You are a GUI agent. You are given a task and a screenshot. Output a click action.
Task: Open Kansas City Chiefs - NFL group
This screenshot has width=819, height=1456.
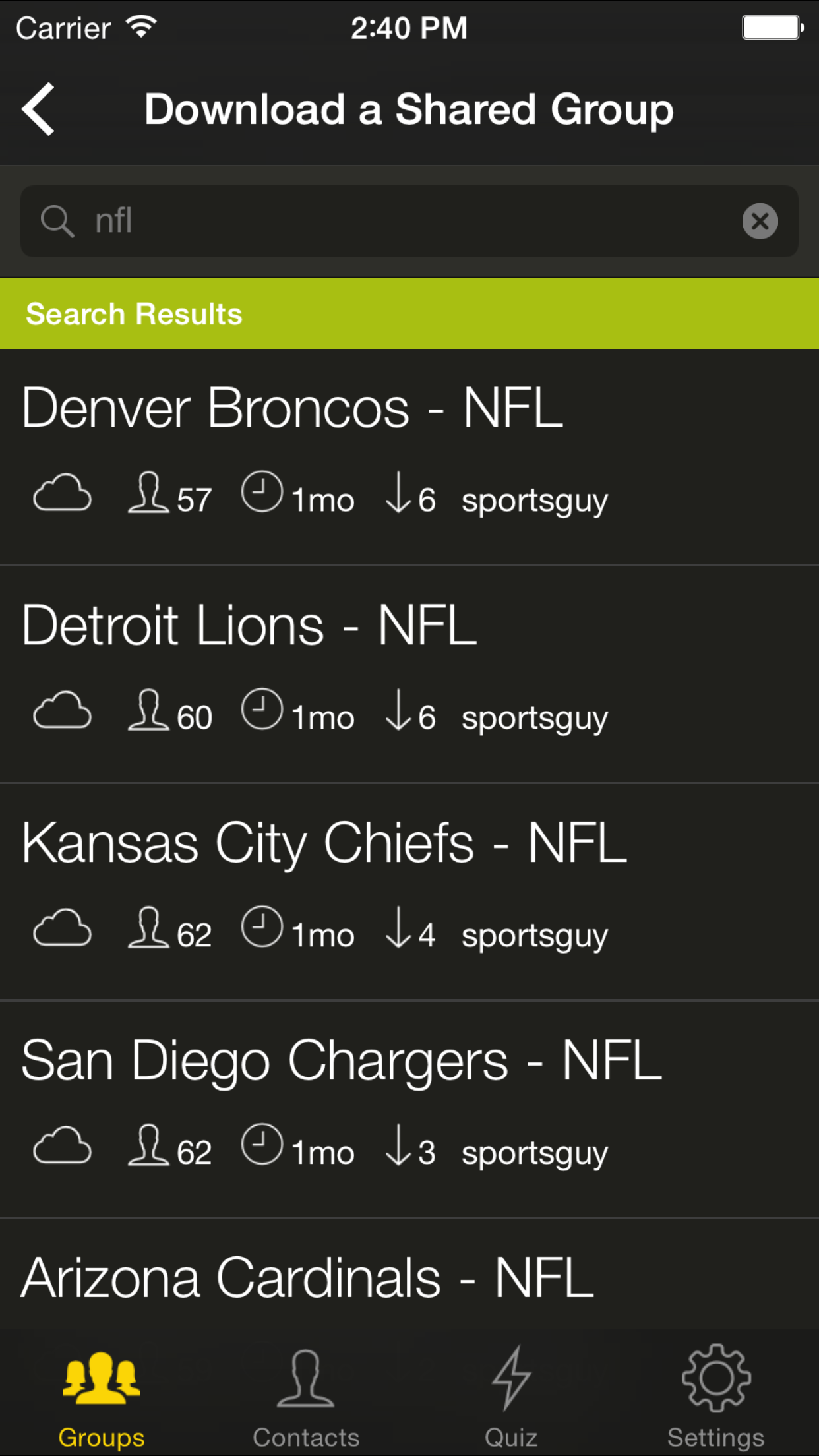tap(409, 890)
